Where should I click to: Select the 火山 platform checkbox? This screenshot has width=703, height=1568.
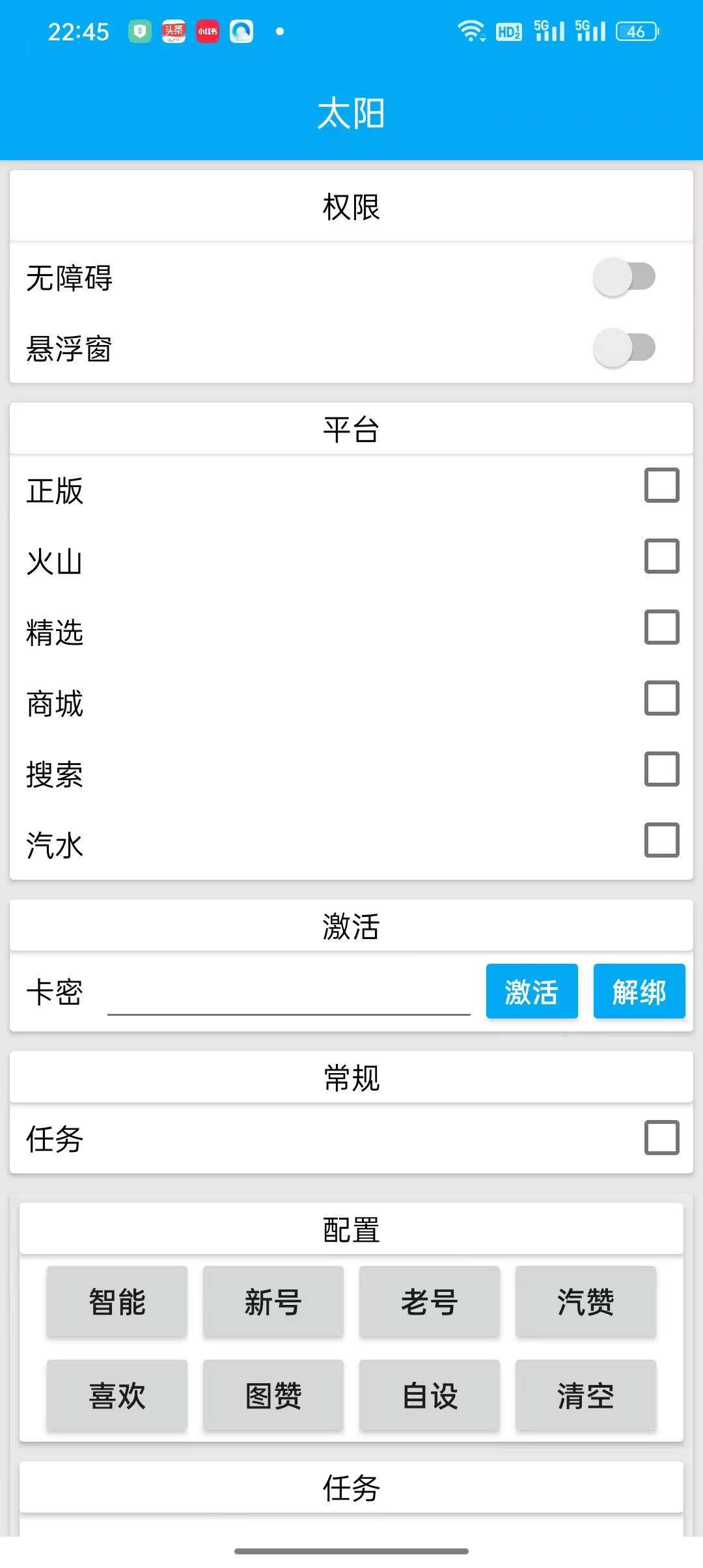(x=661, y=557)
